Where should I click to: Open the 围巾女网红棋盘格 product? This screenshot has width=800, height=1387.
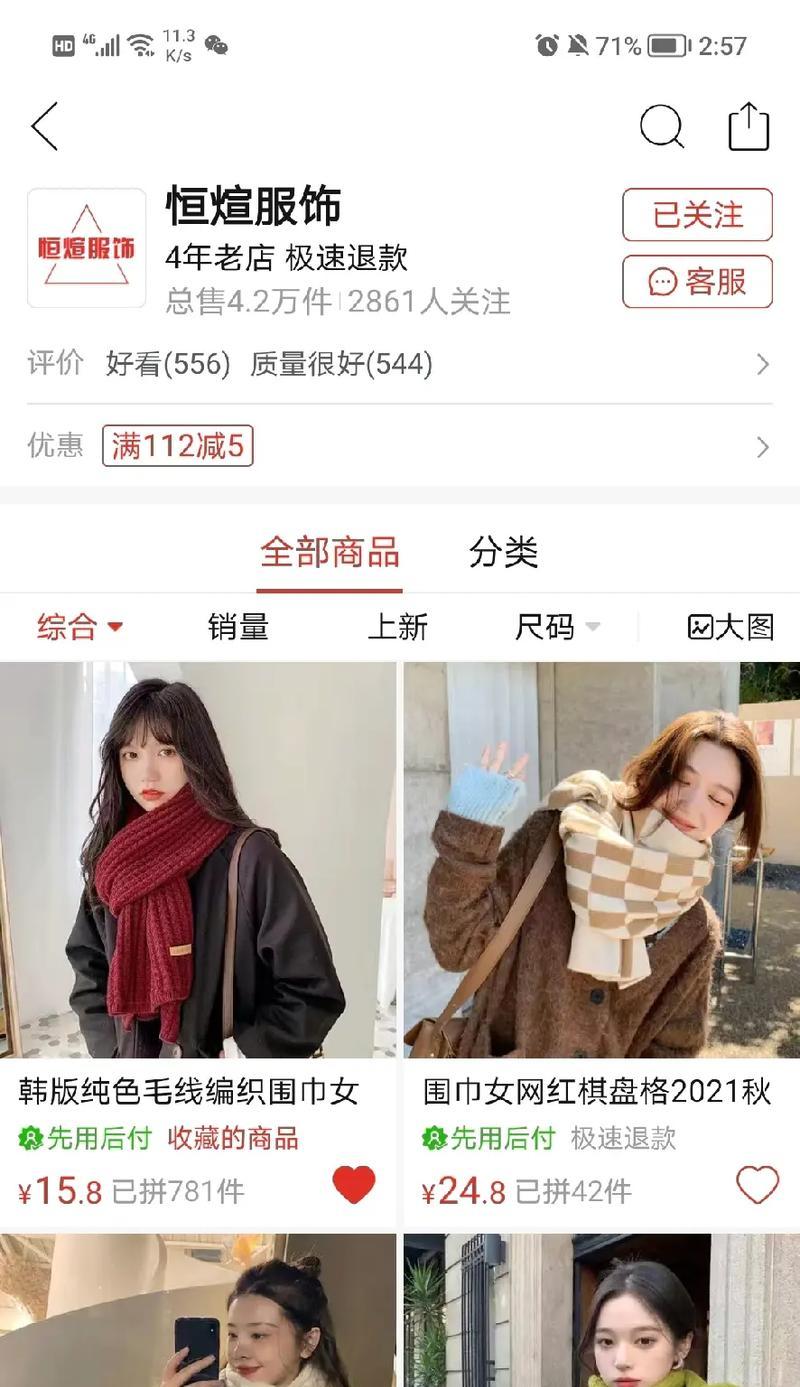(x=601, y=860)
